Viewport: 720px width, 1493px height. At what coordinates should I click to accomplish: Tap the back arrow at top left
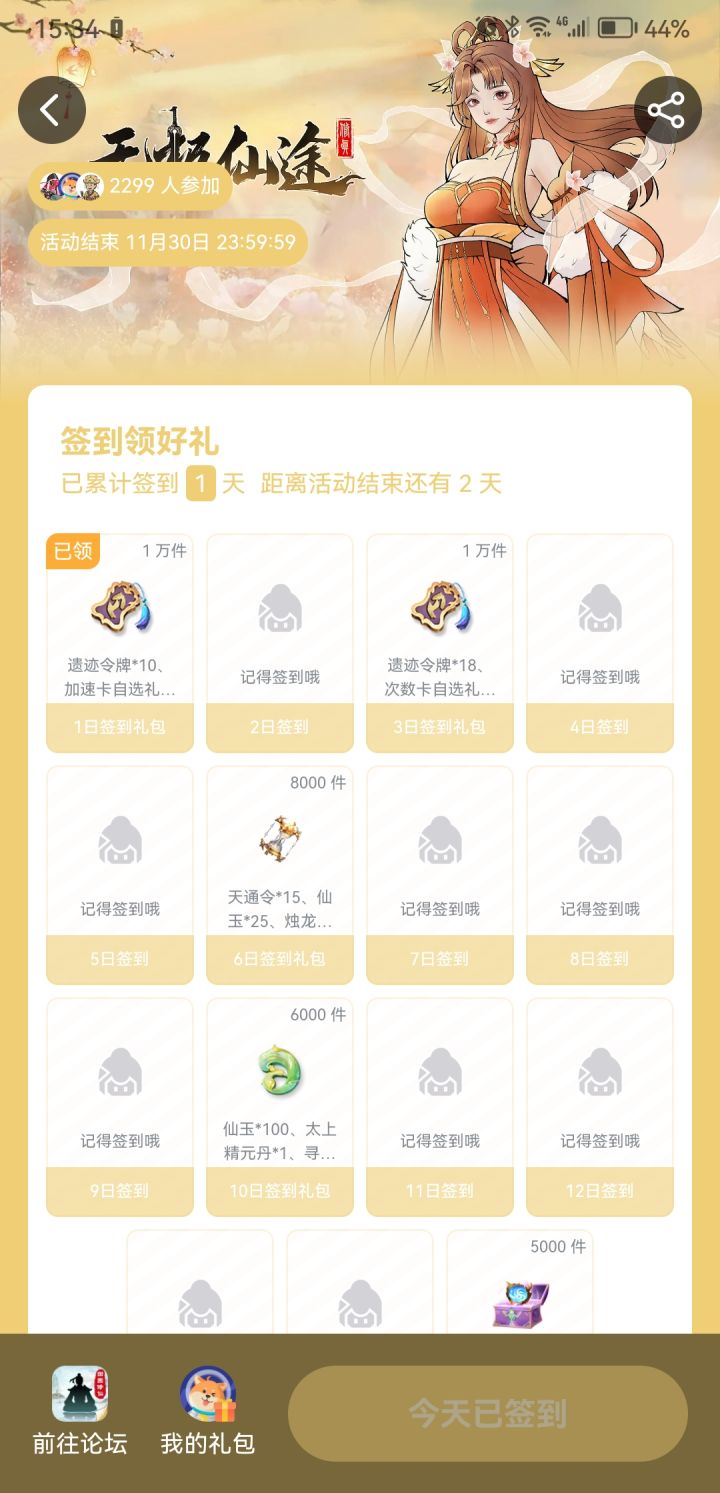click(x=51, y=110)
